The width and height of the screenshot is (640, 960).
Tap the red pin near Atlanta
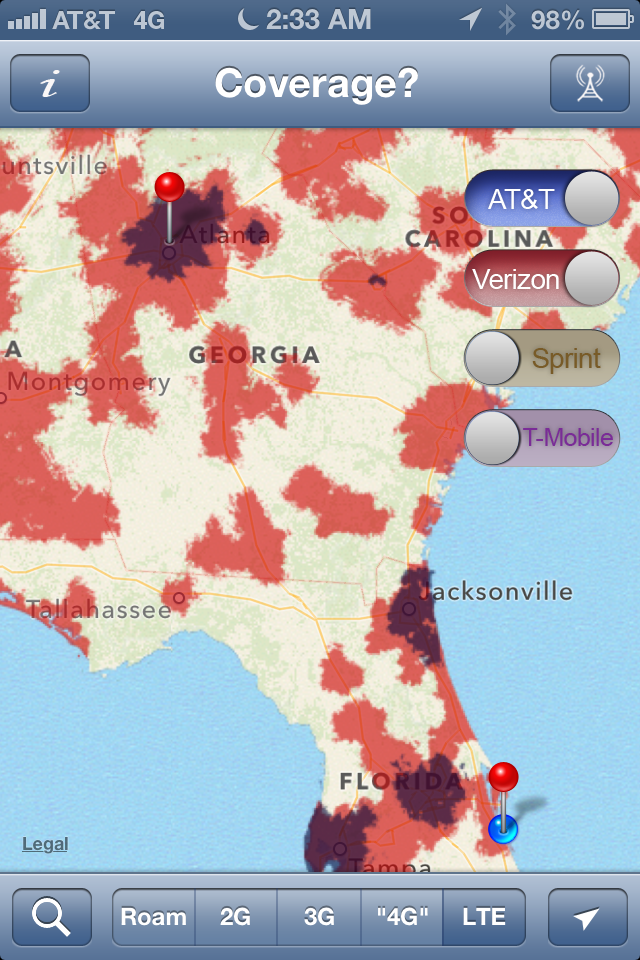(x=170, y=188)
